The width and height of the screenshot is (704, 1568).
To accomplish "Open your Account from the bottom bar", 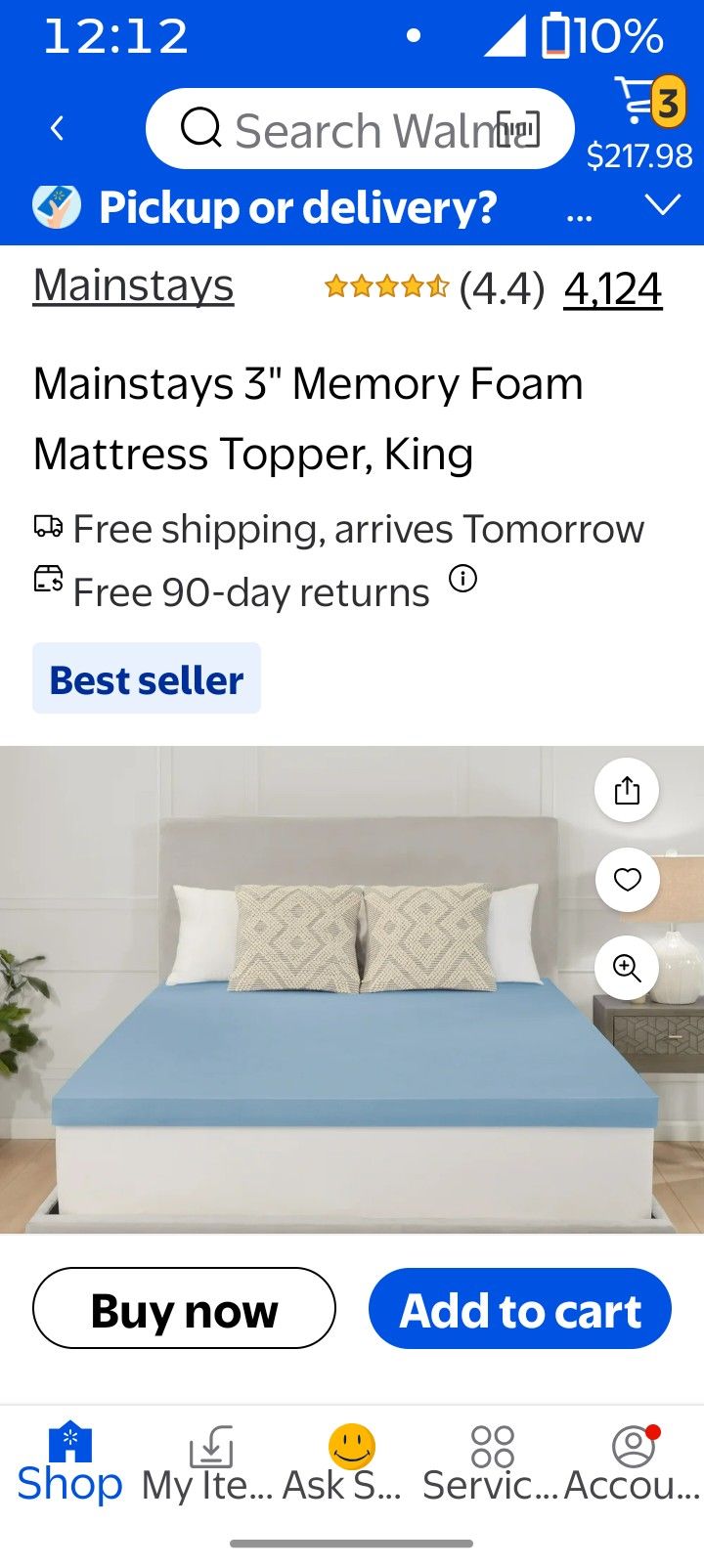I will point(634,1457).
